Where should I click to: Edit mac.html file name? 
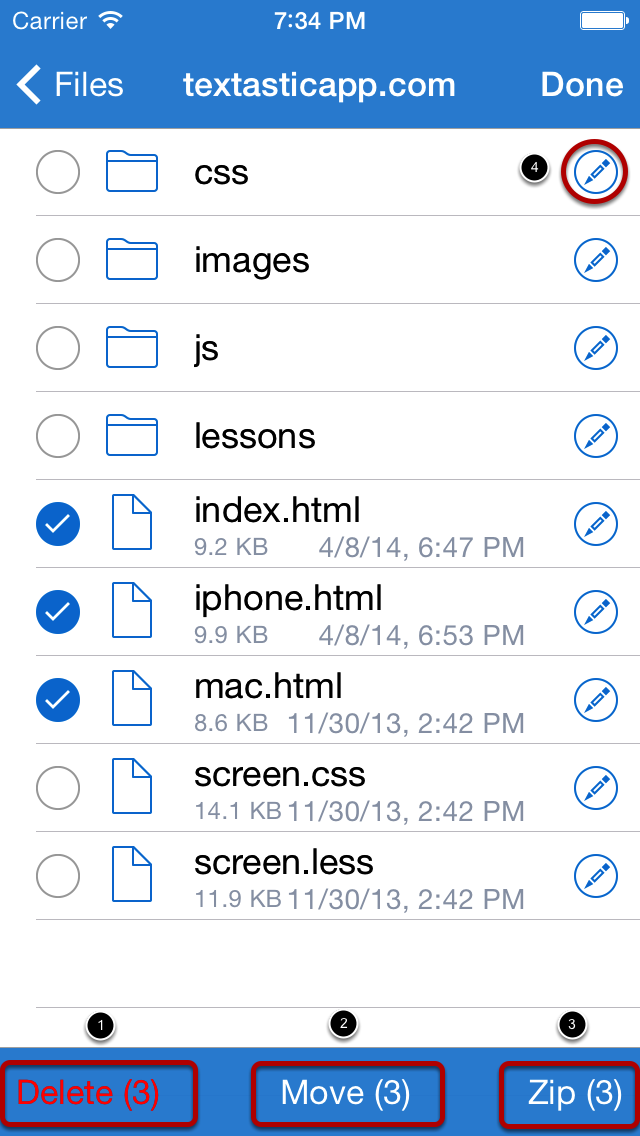[x=596, y=700]
